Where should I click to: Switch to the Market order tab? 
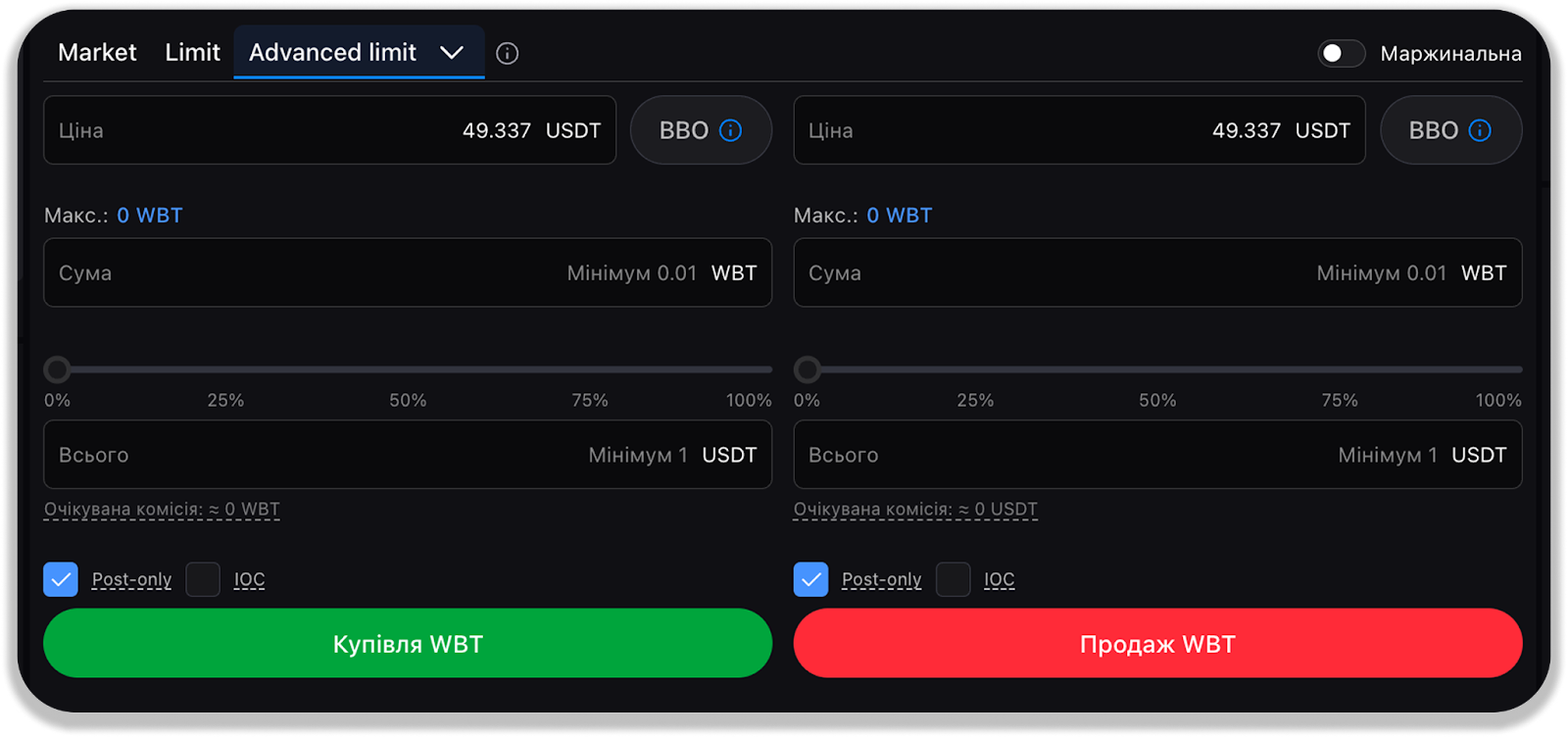click(97, 53)
